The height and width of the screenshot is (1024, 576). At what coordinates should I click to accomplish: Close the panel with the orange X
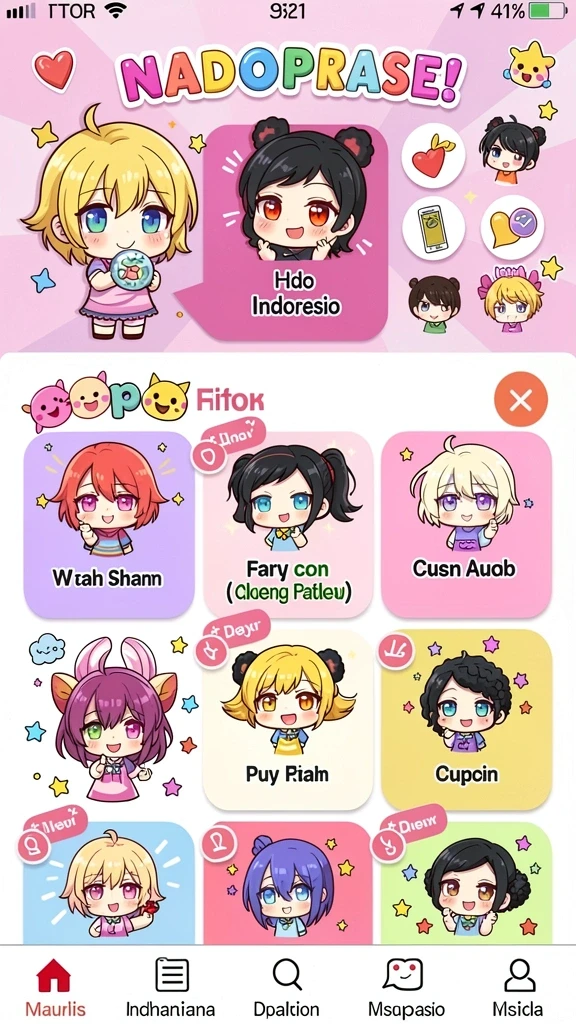tap(520, 399)
